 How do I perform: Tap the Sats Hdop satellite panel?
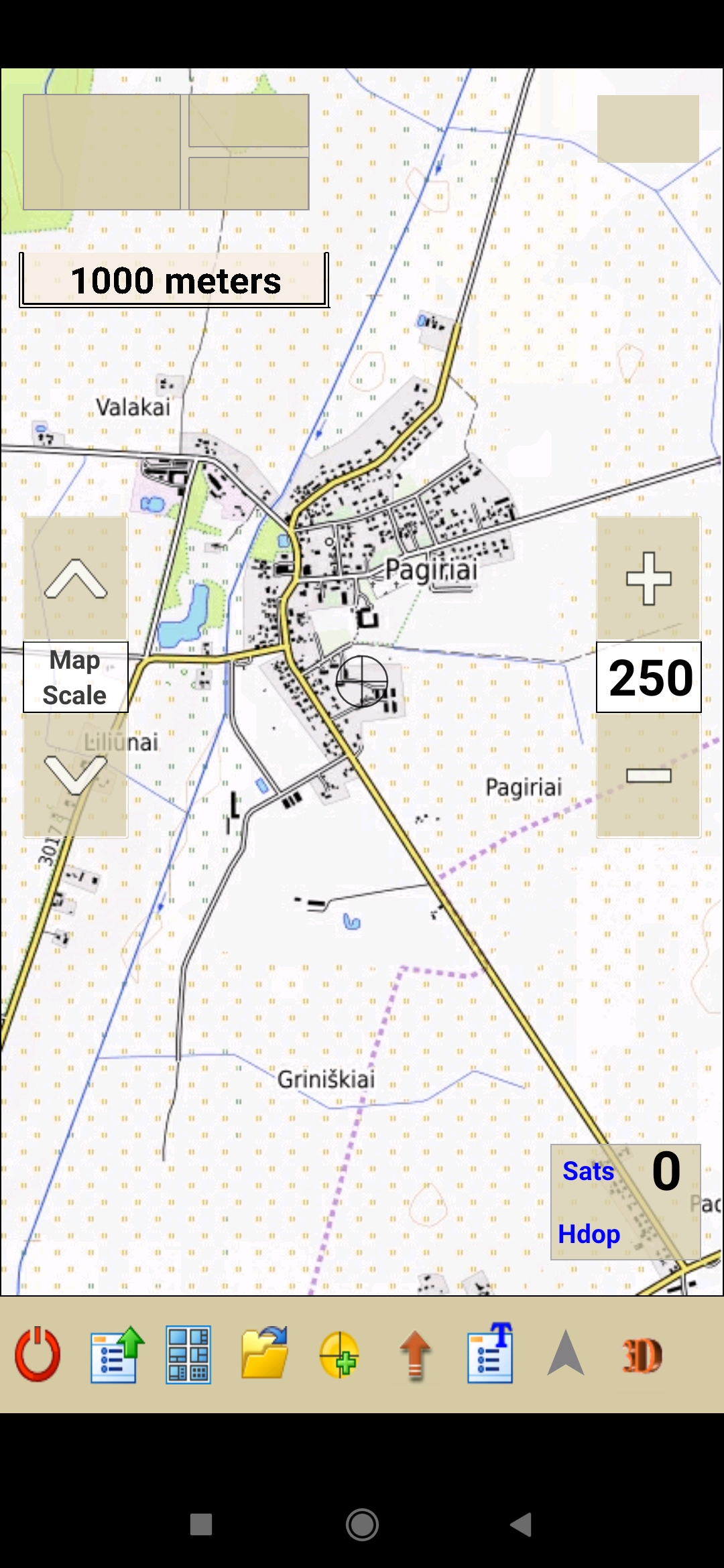[625, 1202]
